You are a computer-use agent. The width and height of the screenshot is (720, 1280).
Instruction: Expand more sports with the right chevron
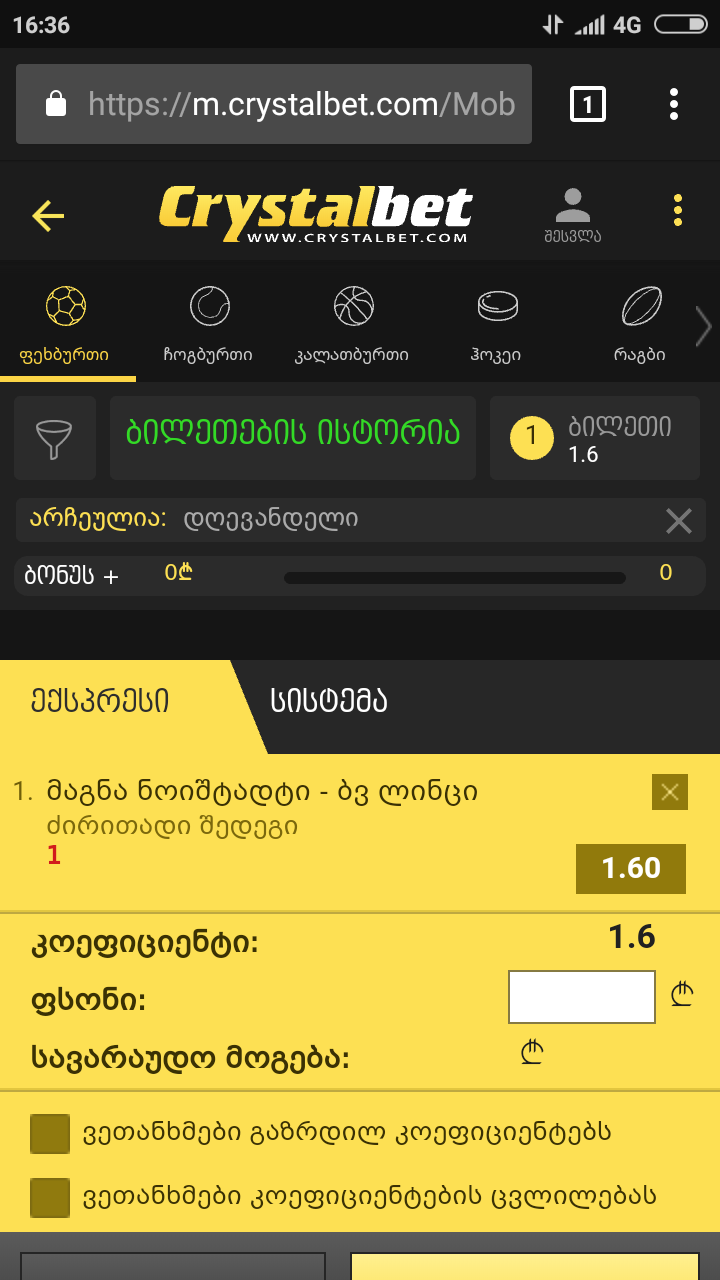click(703, 325)
